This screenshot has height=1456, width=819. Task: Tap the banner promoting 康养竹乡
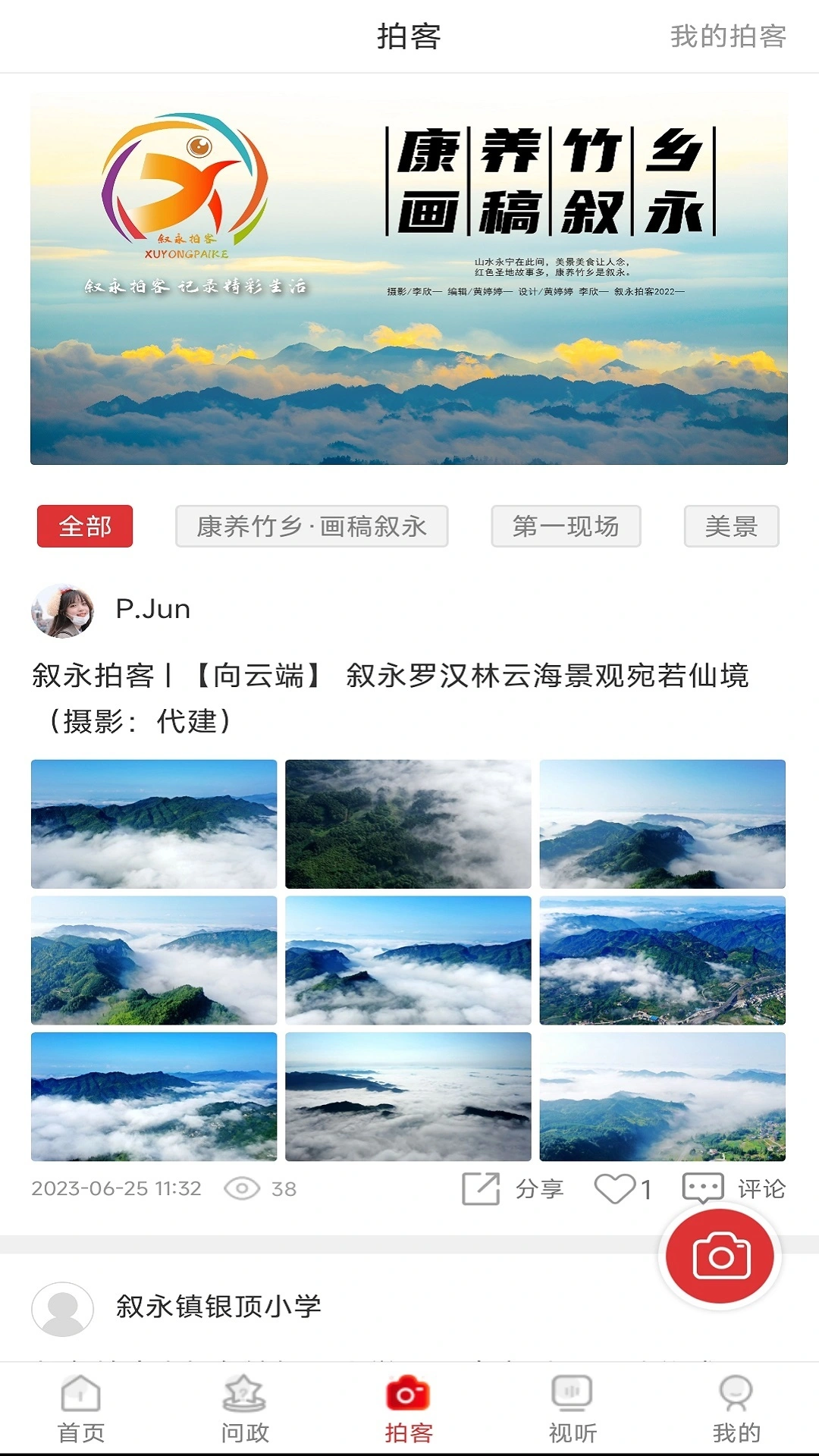coord(409,277)
